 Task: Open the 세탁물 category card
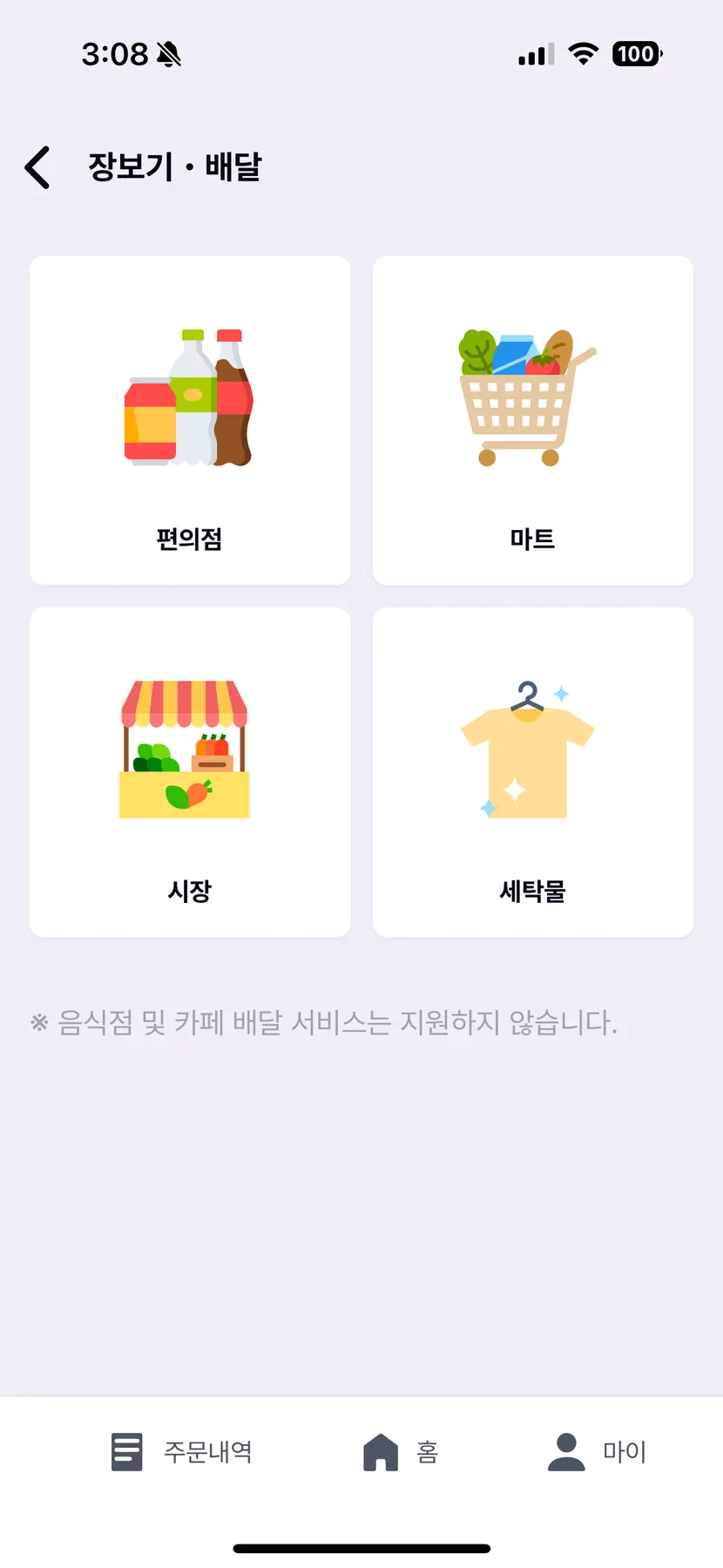(533, 772)
